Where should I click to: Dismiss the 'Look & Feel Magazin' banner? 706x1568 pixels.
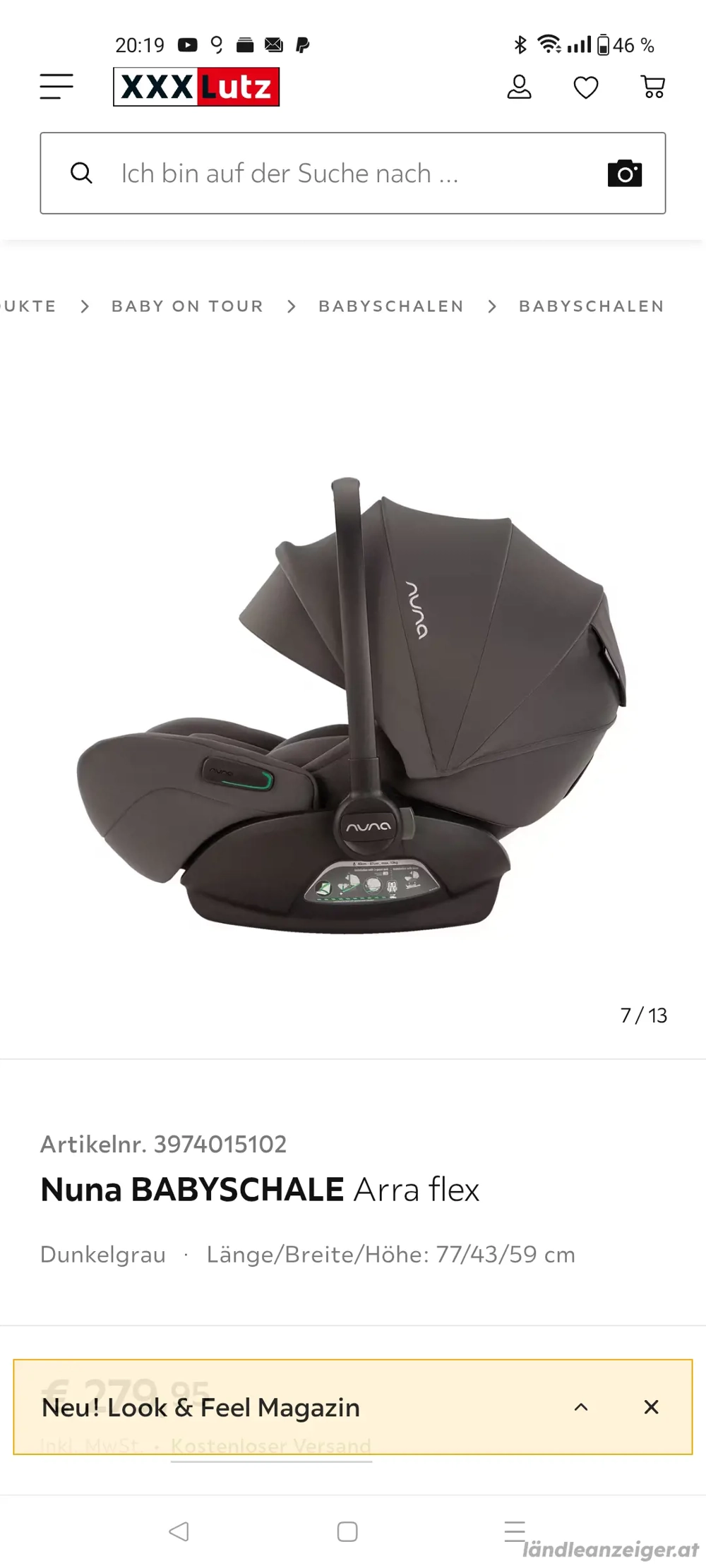click(651, 1407)
